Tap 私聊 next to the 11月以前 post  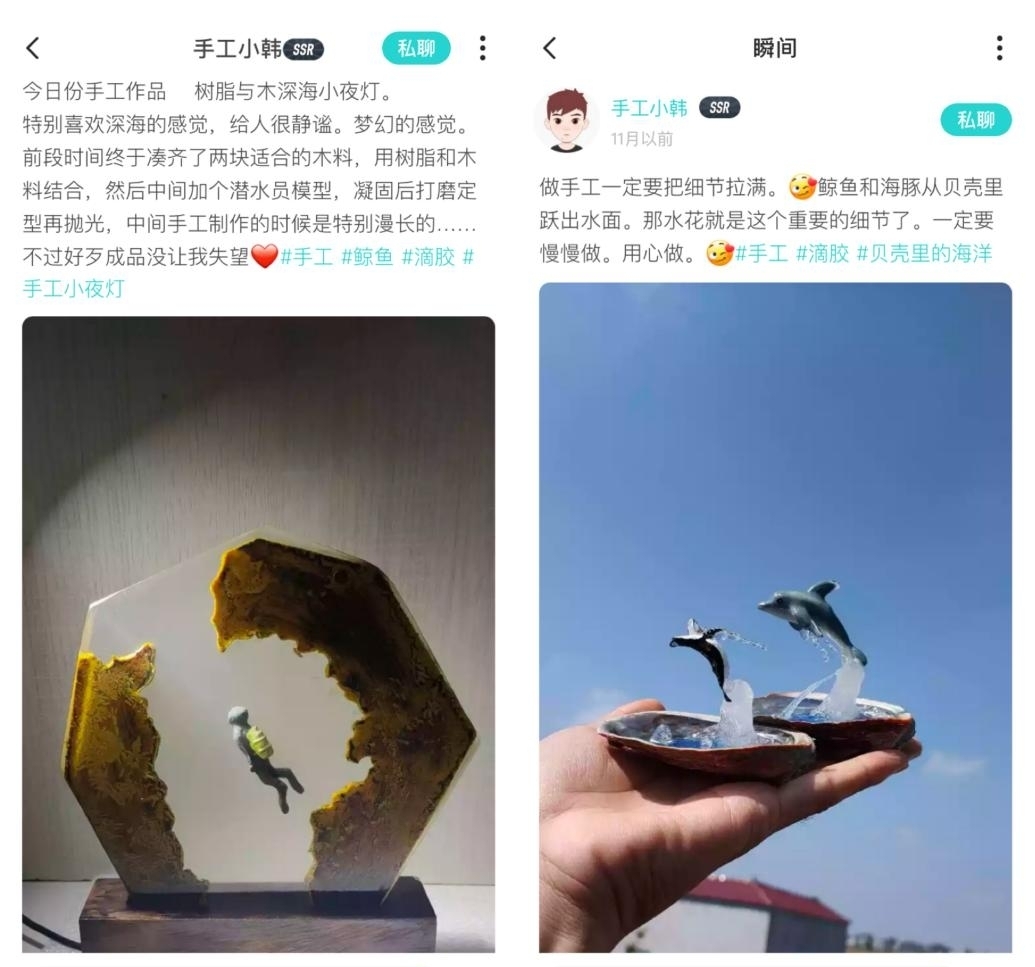[975, 120]
